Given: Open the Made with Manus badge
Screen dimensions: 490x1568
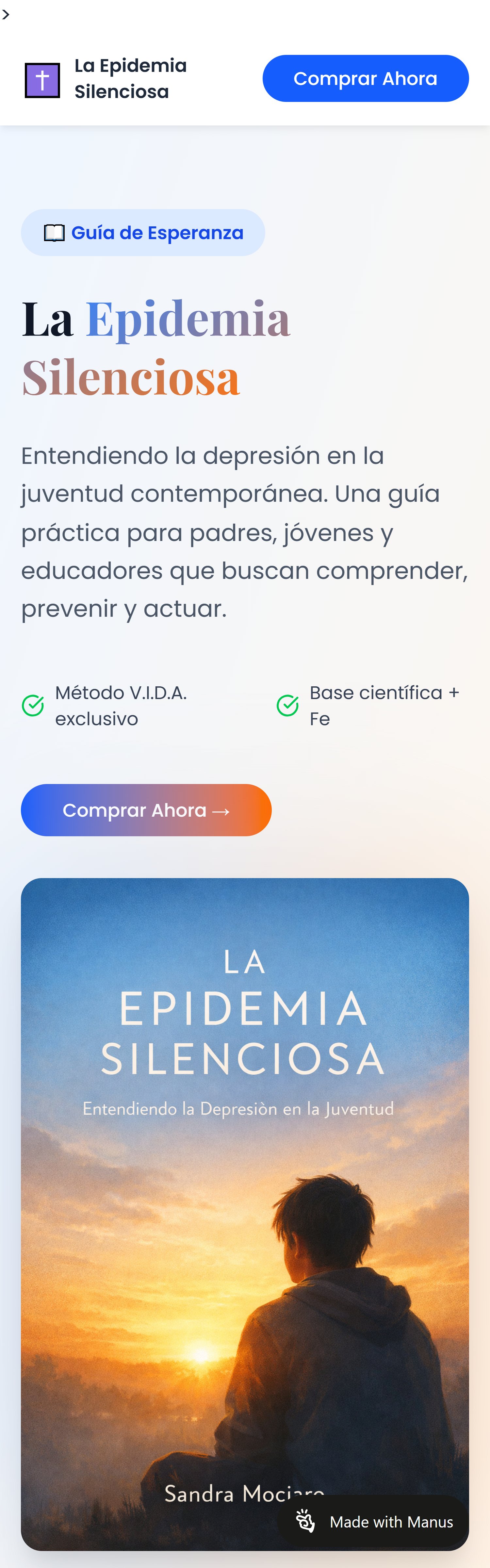Looking at the screenshot, I should click(x=373, y=1522).
